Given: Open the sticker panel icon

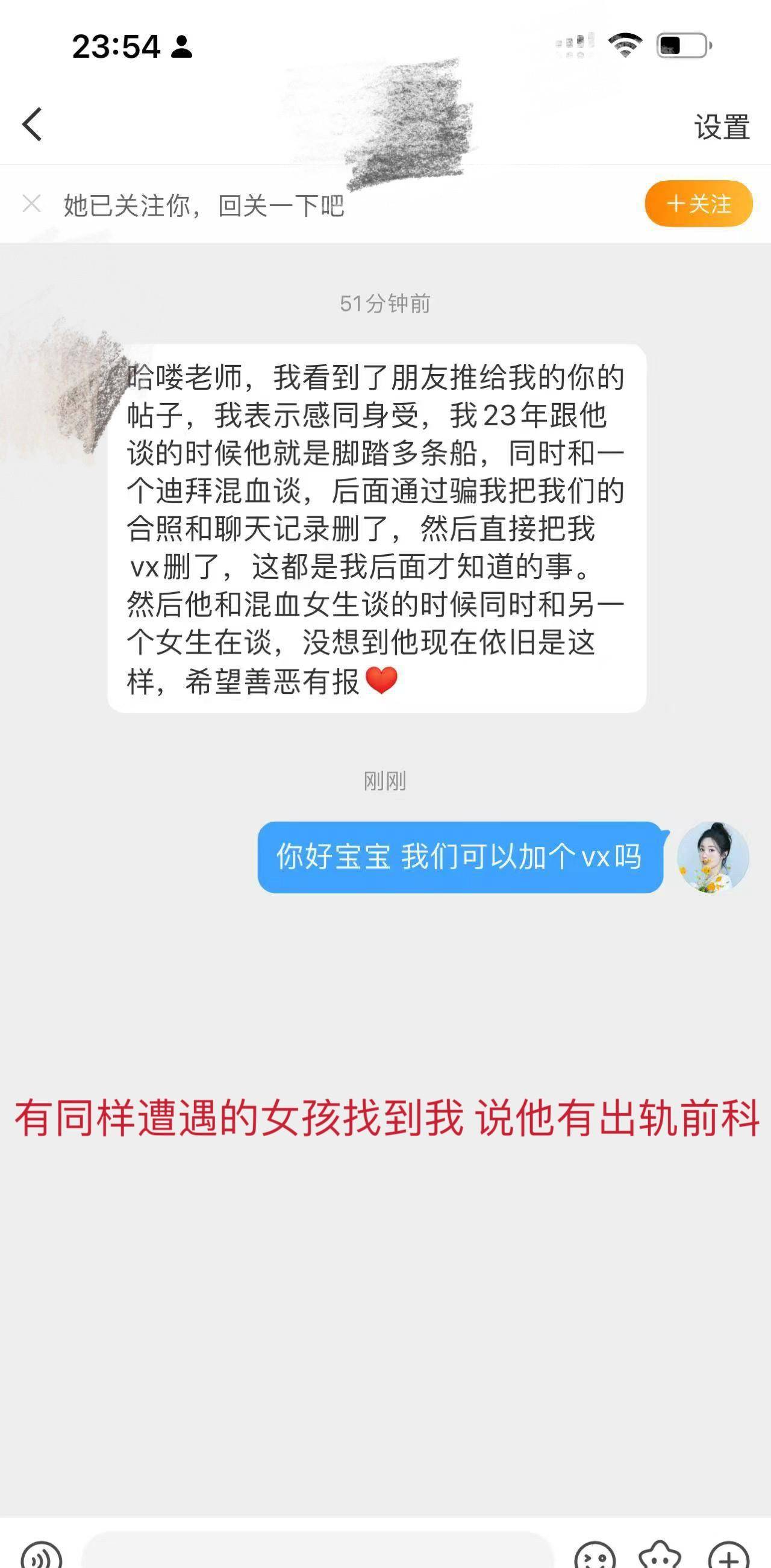Looking at the screenshot, I should [x=660, y=1557].
